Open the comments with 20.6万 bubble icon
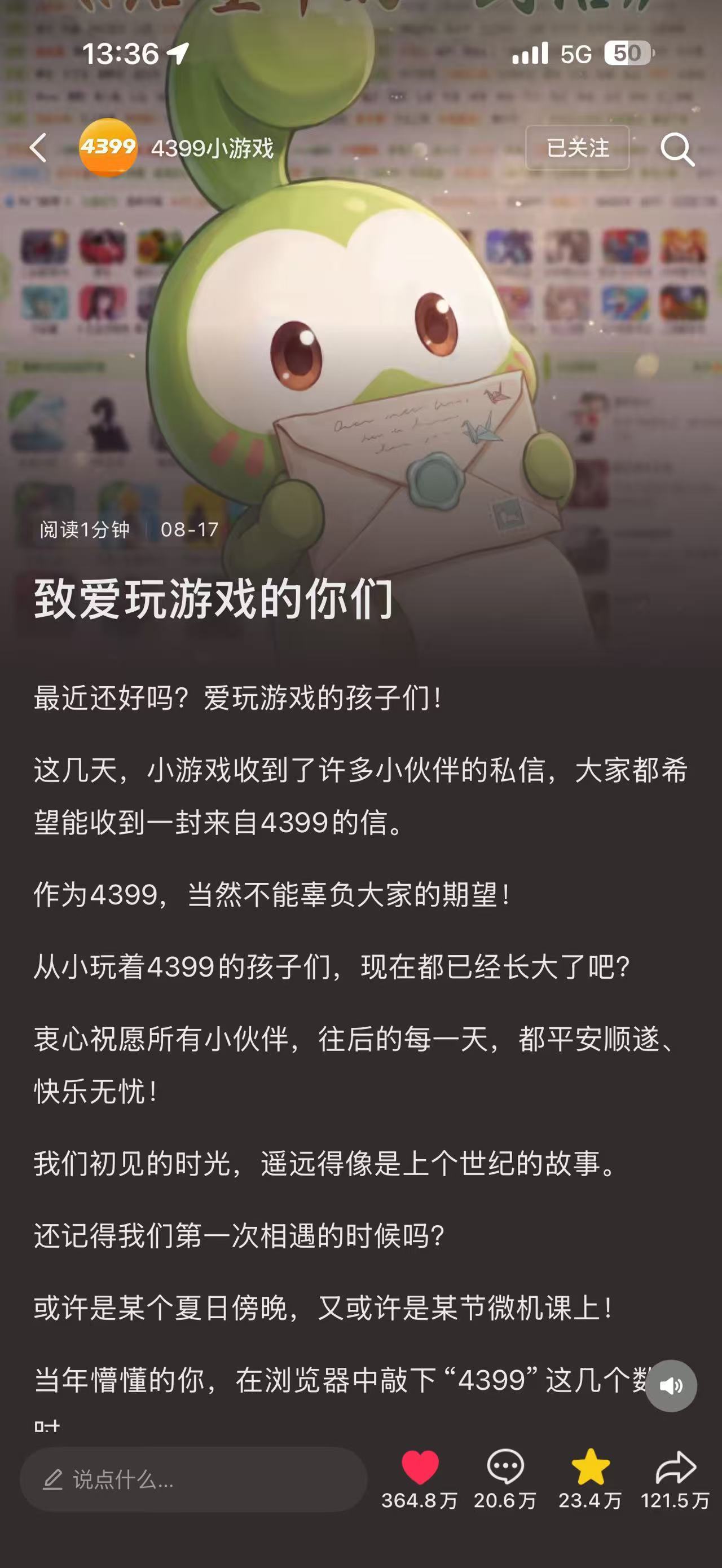Viewport: 722px width, 1568px height. click(x=505, y=1467)
